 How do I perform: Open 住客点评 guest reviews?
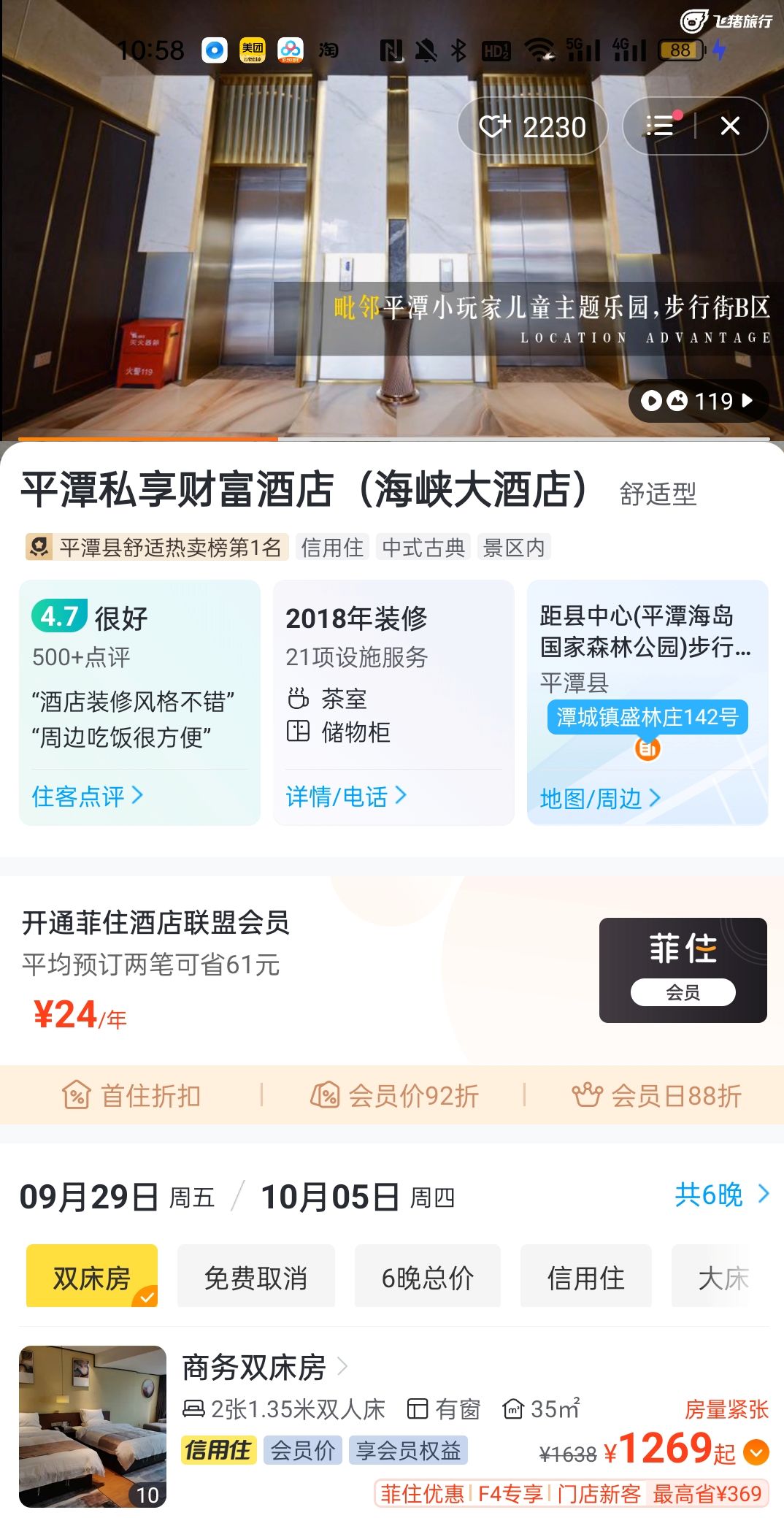coord(87,796)
